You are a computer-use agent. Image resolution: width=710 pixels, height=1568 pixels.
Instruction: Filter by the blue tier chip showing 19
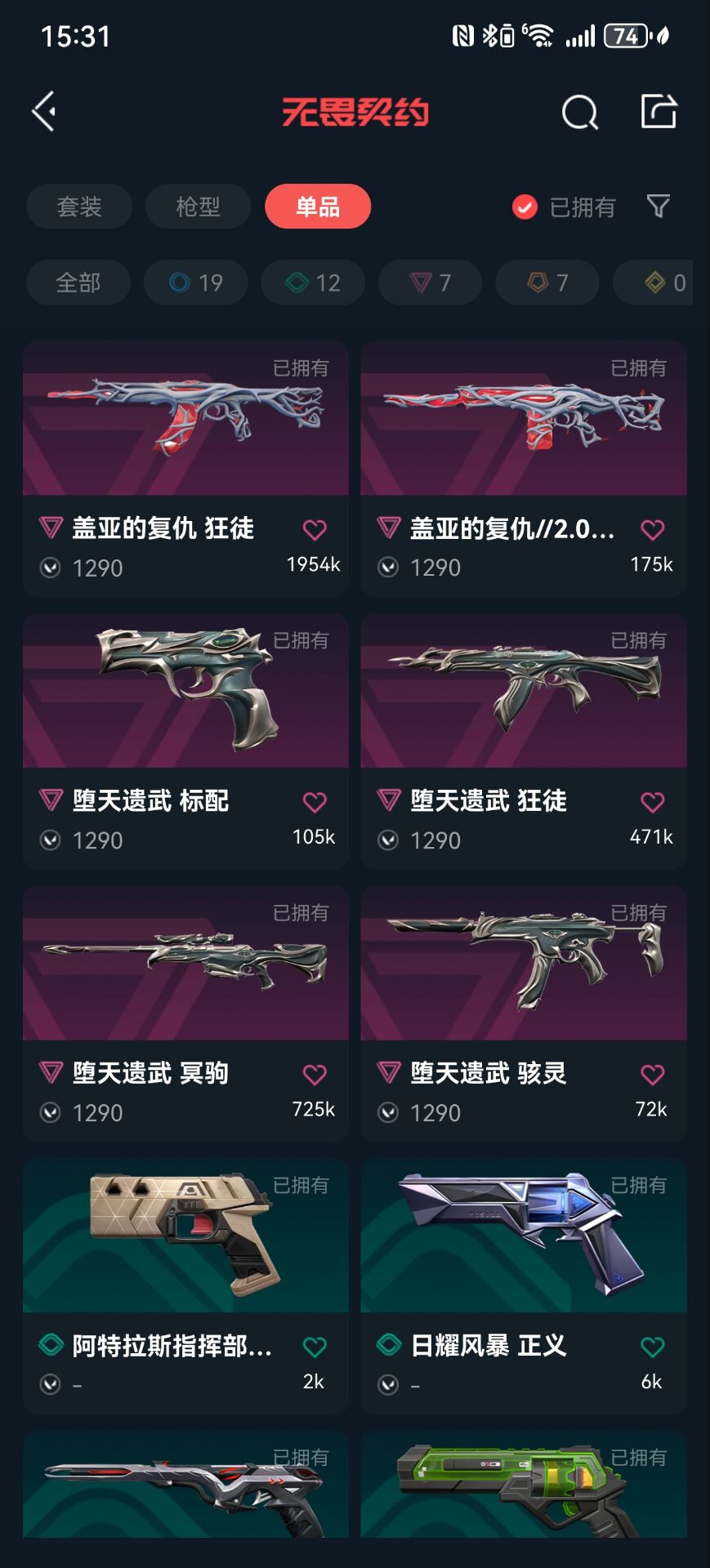point(196,283)
